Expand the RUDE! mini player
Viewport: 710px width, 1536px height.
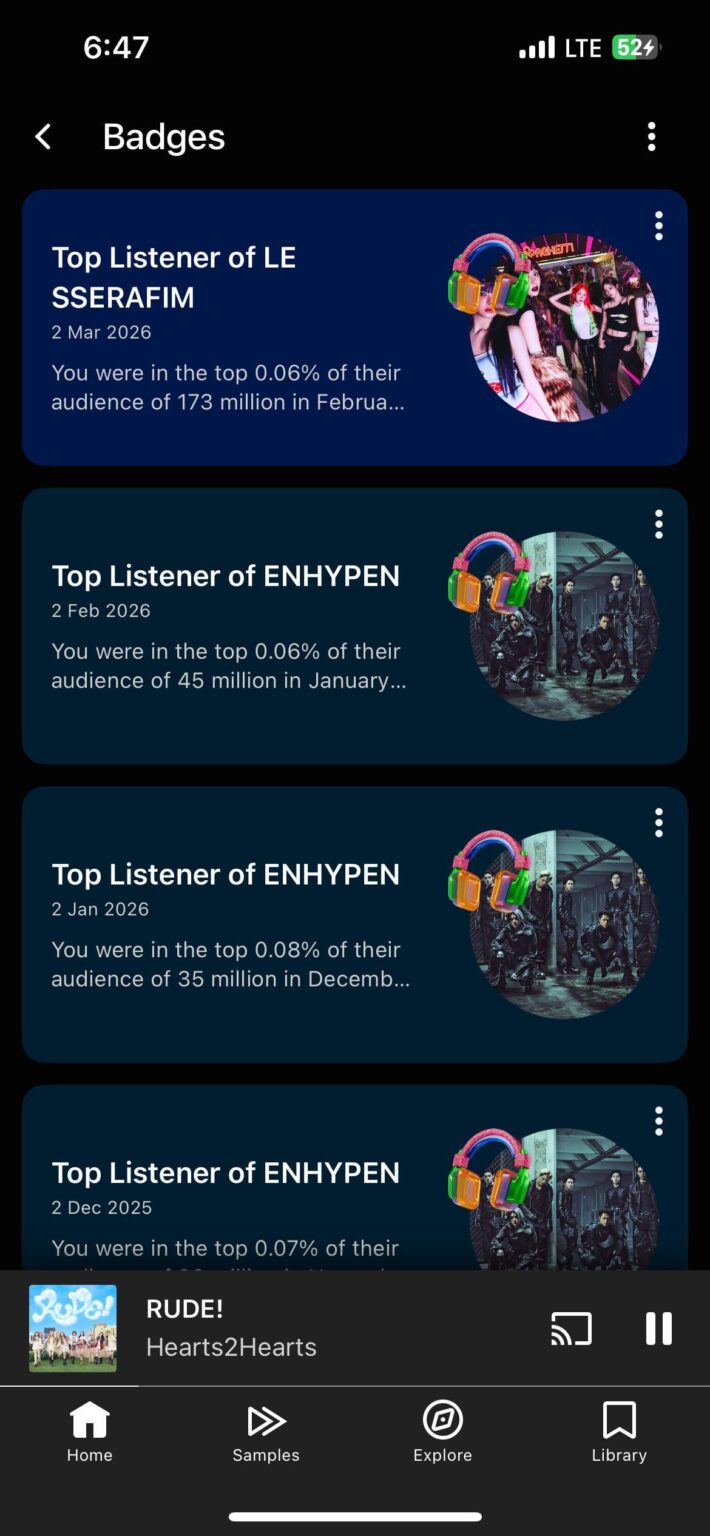point(300,1328)
